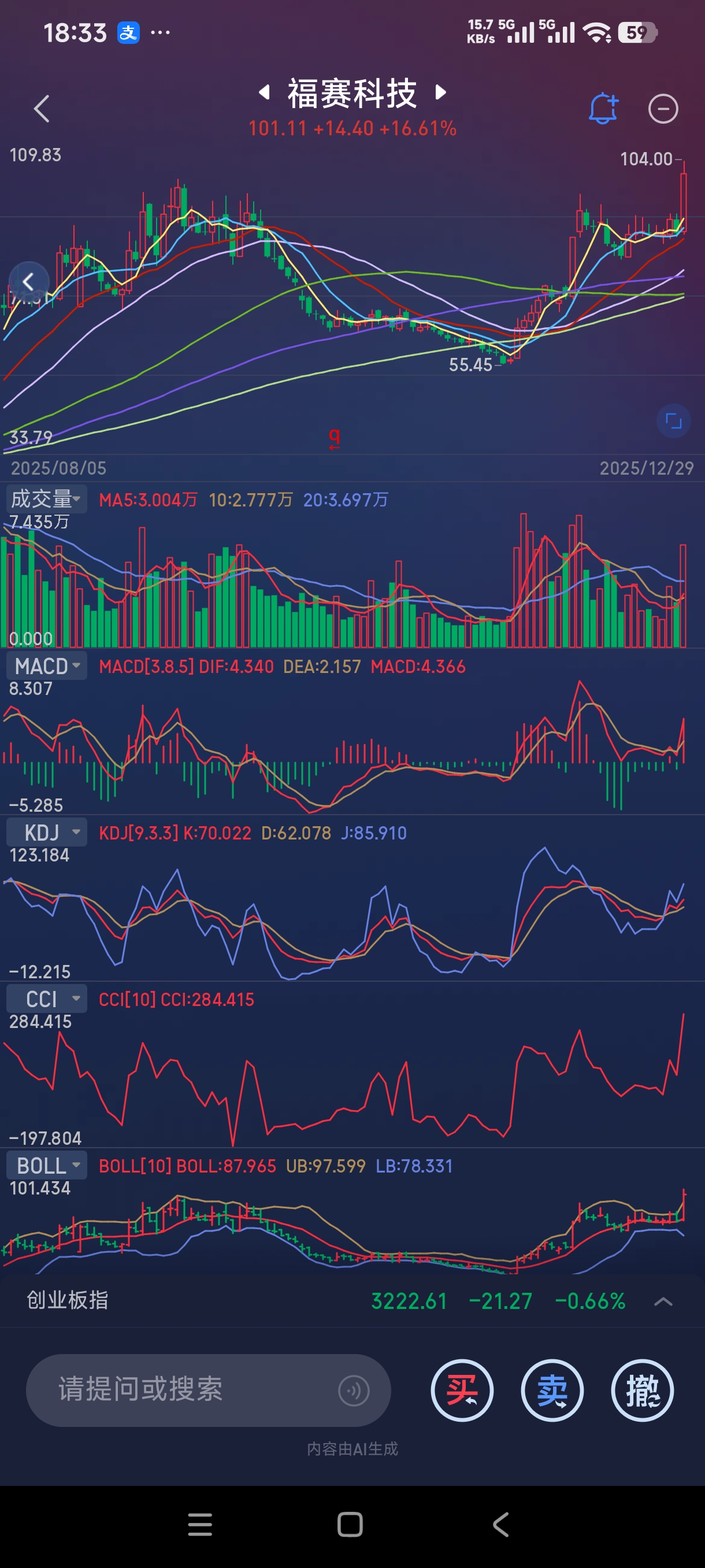This screenshot has width=705, height=1568.
Task: Open the BOLL indicator dropdown
Action: click(x=46, y=1166)
